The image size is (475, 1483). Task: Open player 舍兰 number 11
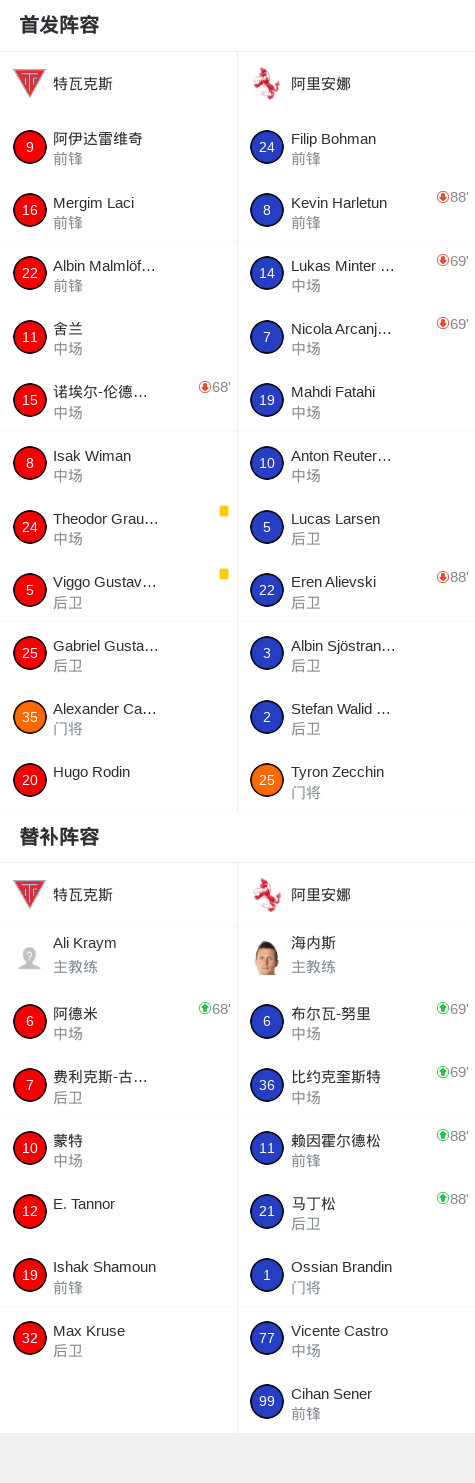tap(118, 337)
